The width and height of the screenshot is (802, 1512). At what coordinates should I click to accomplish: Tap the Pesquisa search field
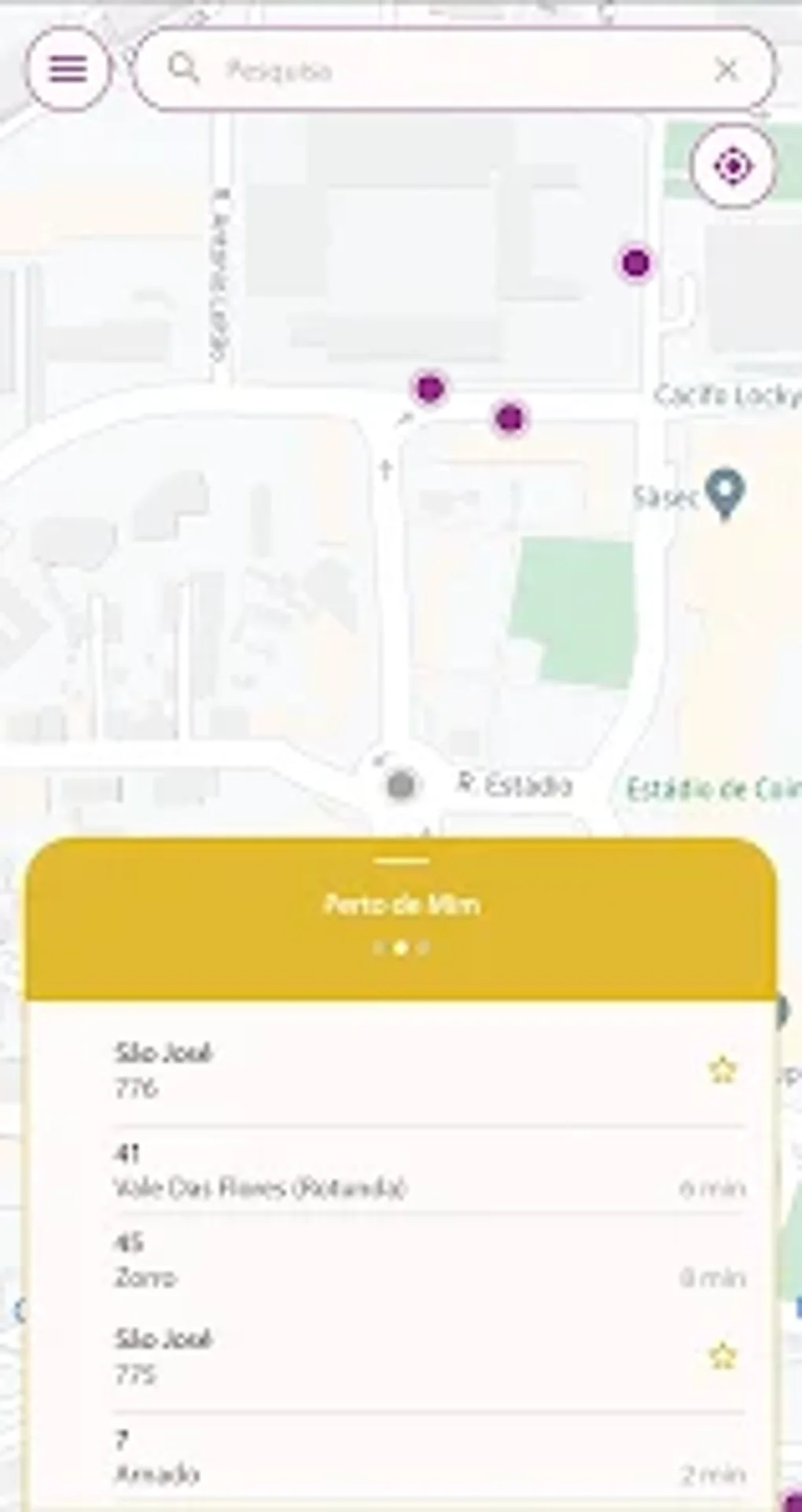pyautogui.click(x=440, y=70)
